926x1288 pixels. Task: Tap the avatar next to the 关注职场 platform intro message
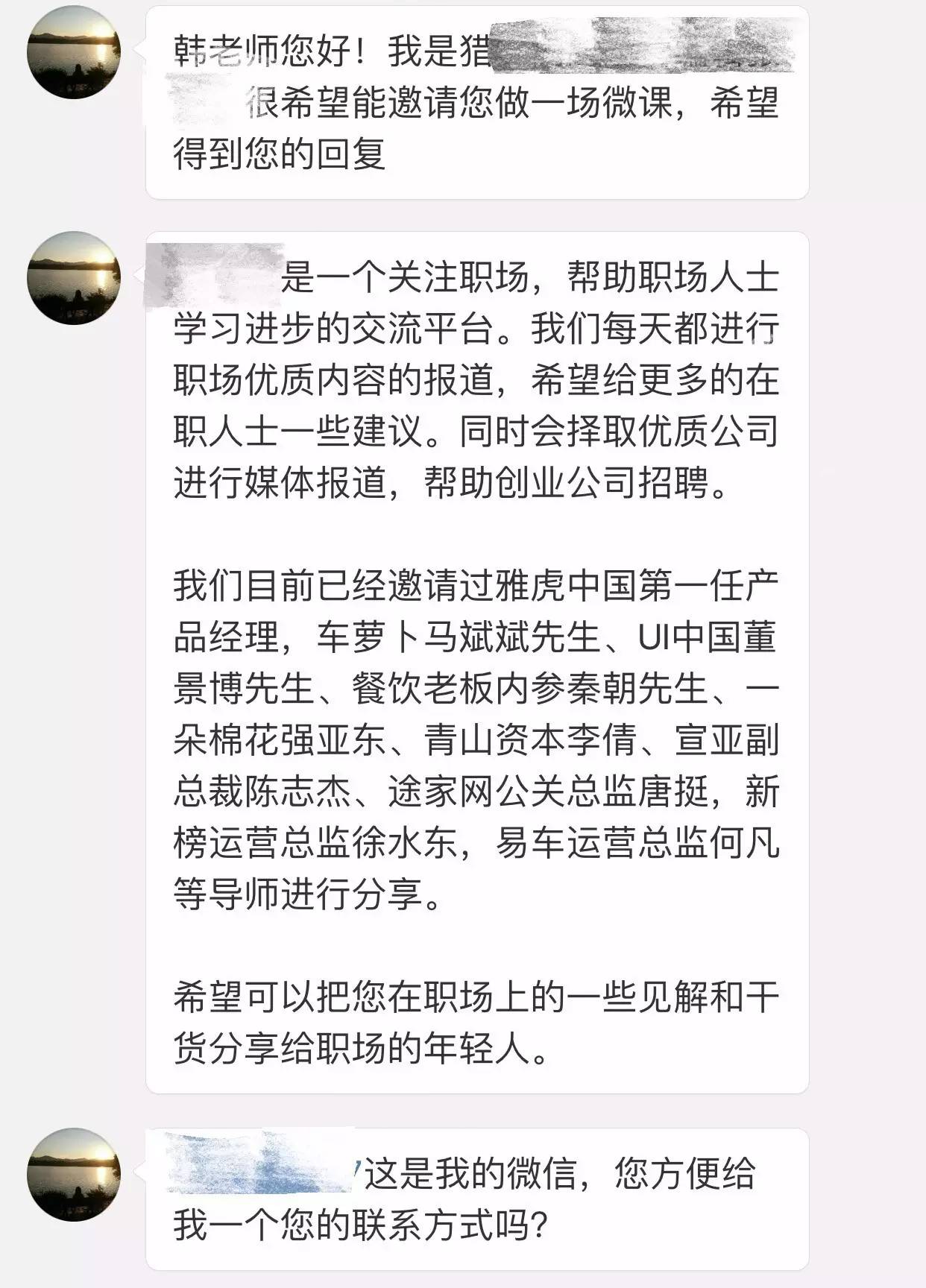coord(73,278)
